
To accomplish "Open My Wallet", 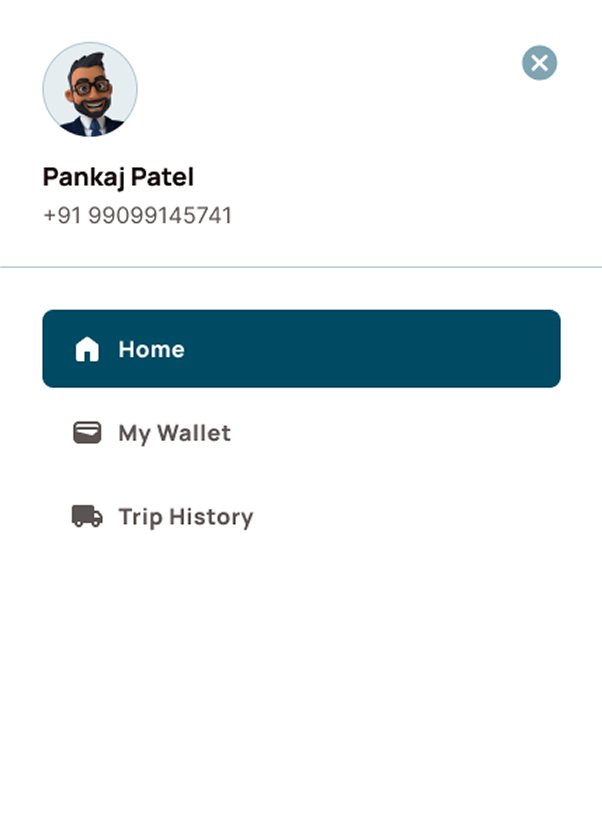I will tap(174, 433).
